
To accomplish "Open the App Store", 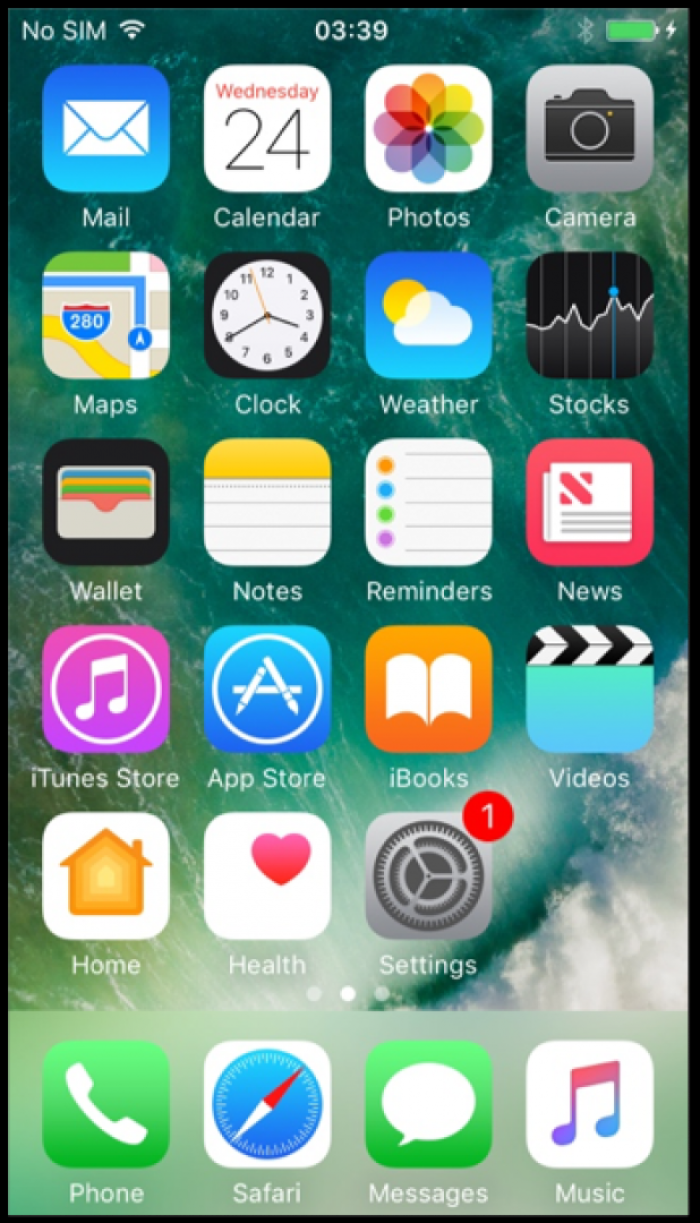I will (x=267, y=689).
